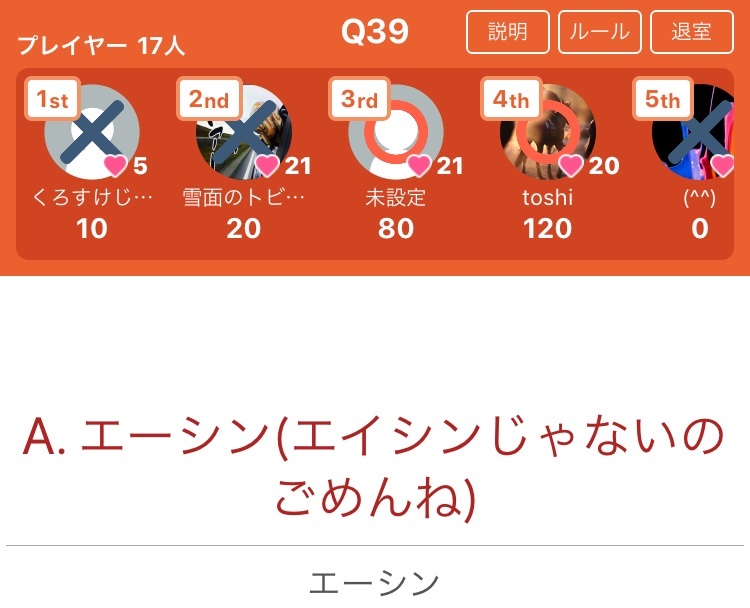Open 5th place player (^^)'s avatar

693,132
